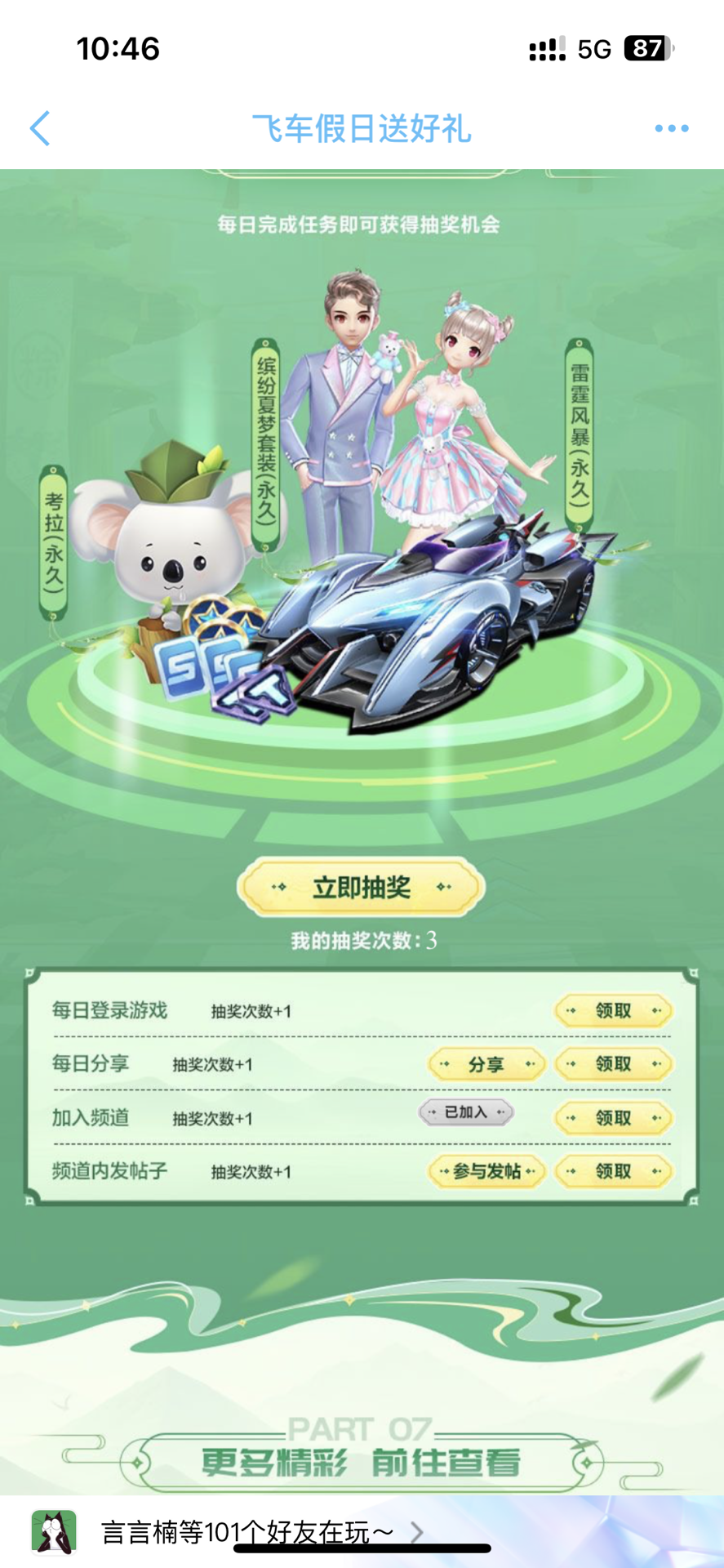Claim the 每日分享 reward with 领取
This screenshot has height=1568, width=724.
pos(613,1064)
